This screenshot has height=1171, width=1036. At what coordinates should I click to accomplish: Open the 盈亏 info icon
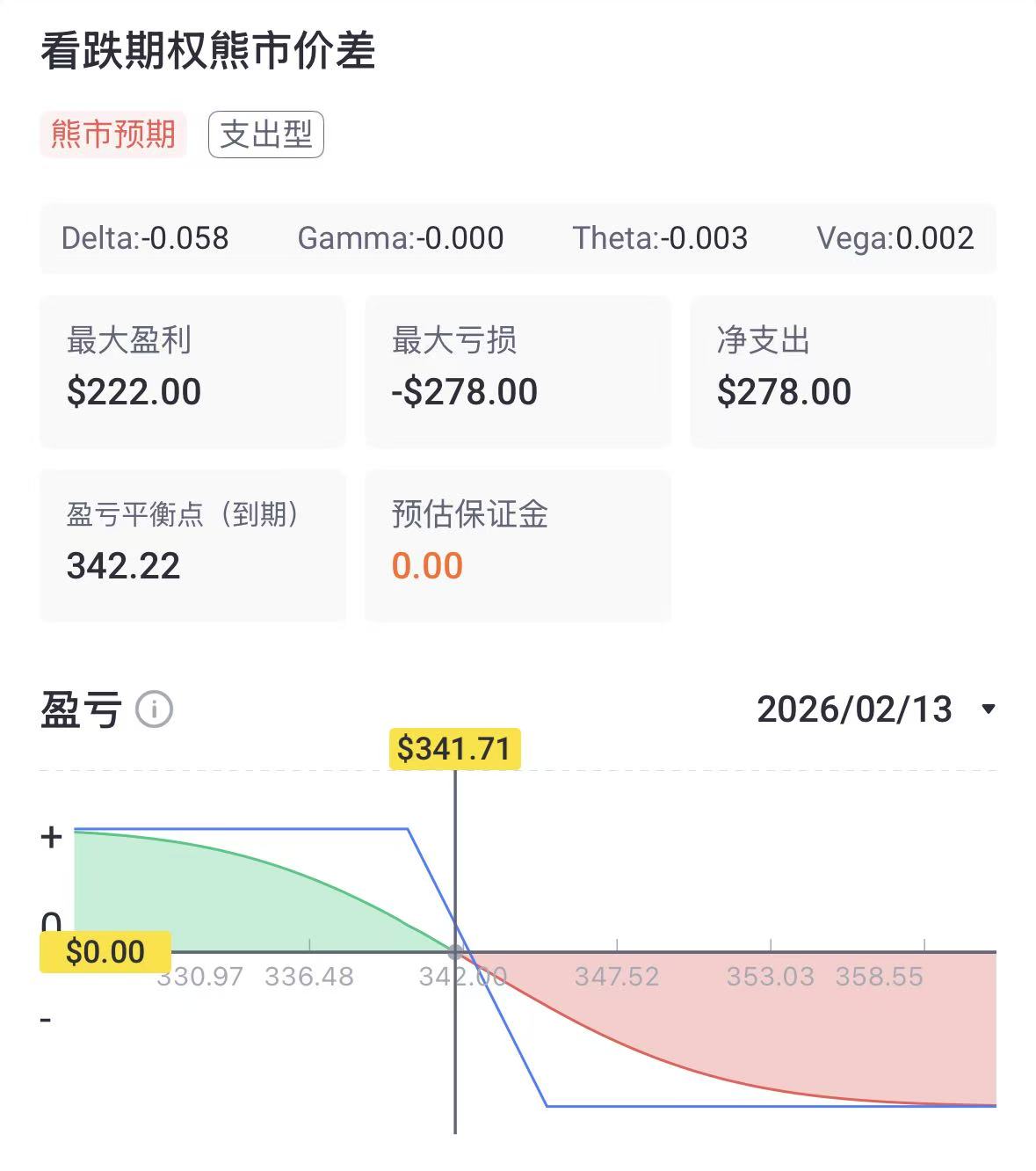155,709
